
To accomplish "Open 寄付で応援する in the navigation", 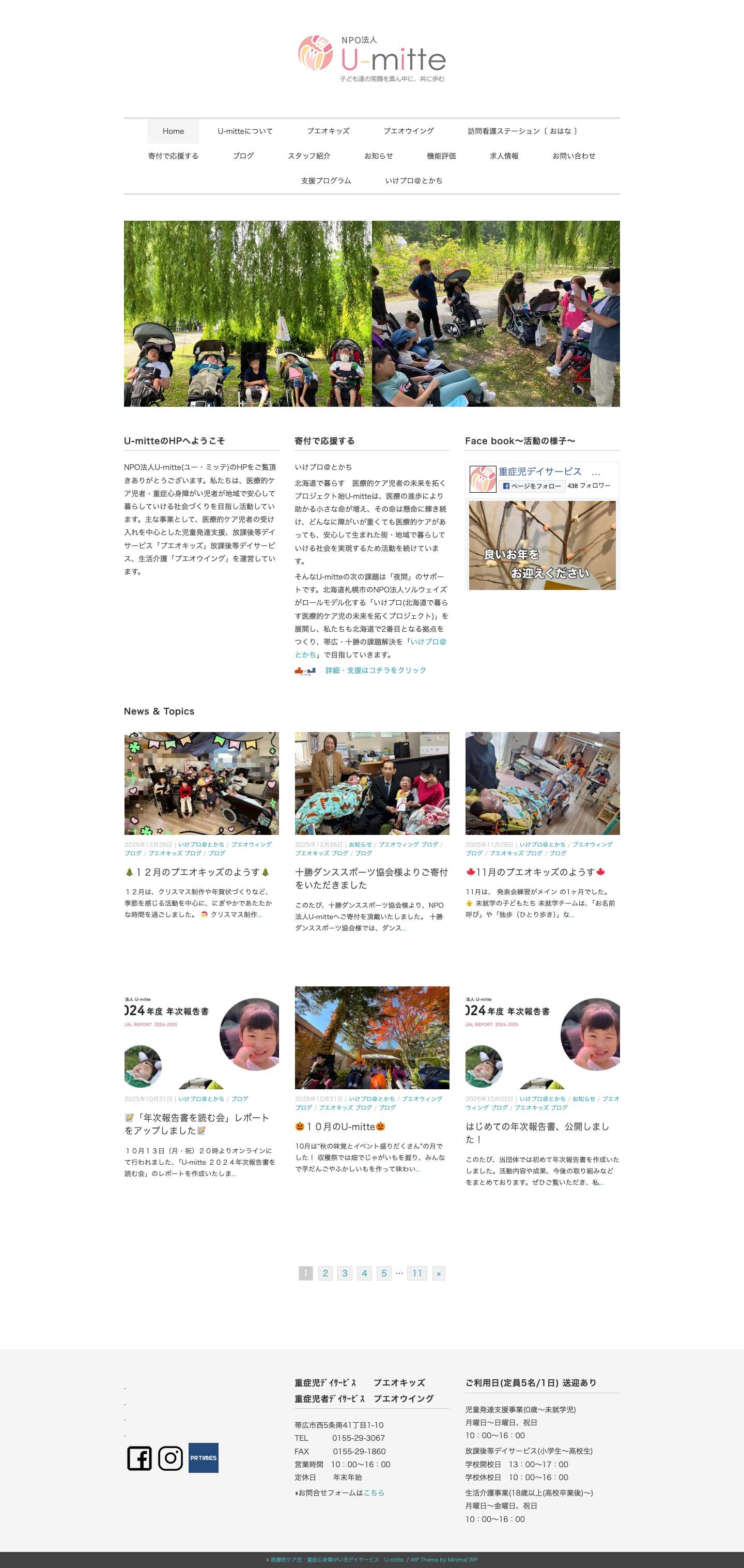I will click(174, 157).
